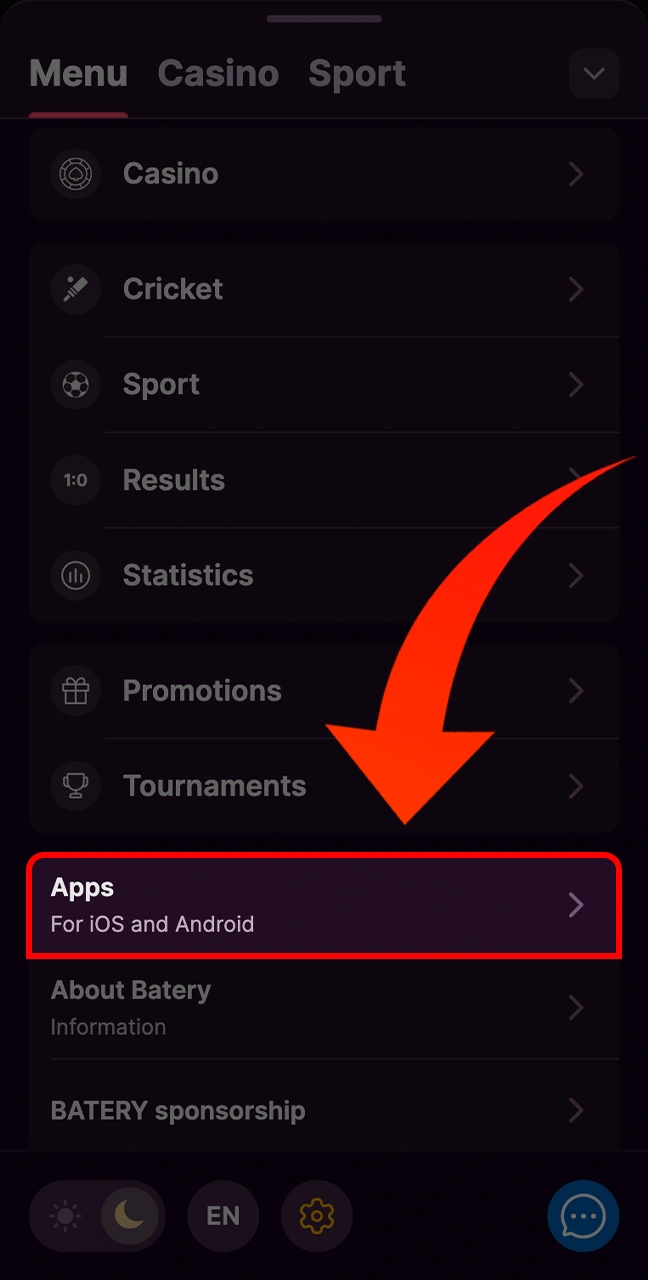Open Statistics
Image resolution: width=648 pixels, height=1280 pixels.
[x=324, y=575]
